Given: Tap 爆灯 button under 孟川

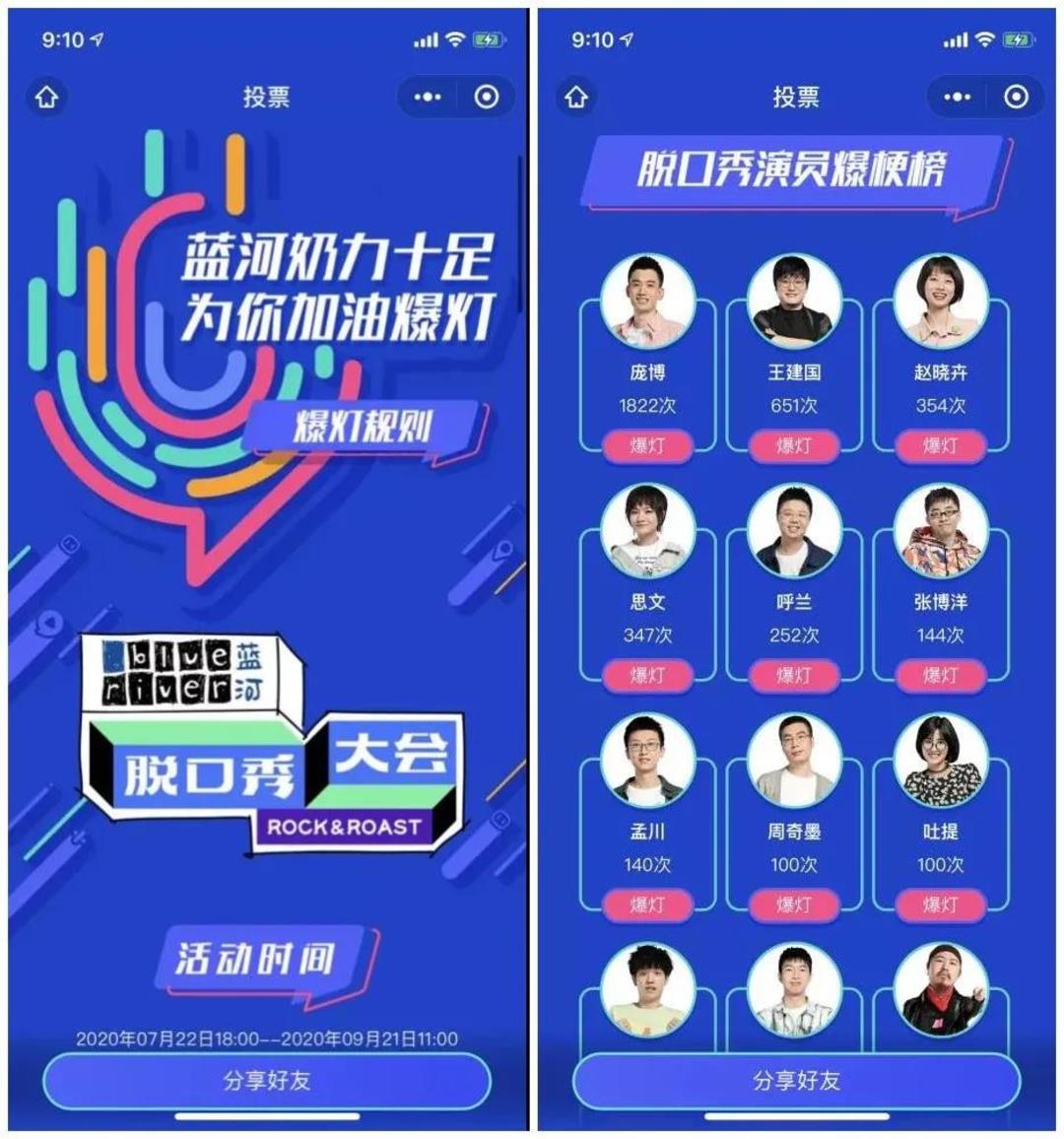Looking at the screenshot, I should coord(647,905).
